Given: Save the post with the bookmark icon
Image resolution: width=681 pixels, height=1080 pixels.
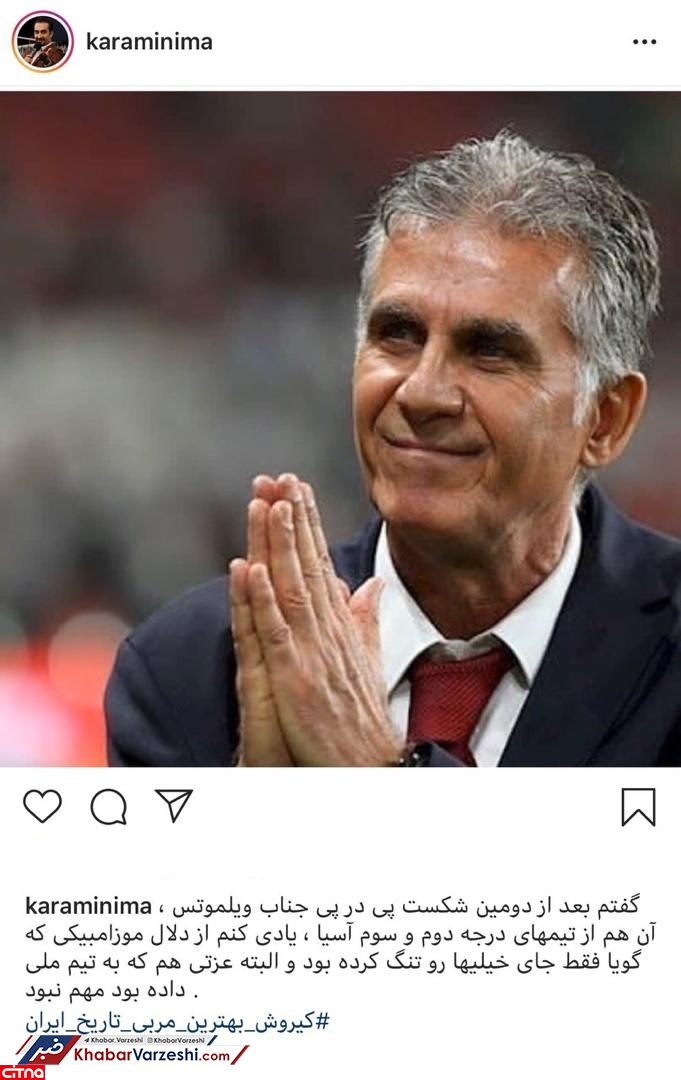Looking at the screenshot, I should coord(638,806).
